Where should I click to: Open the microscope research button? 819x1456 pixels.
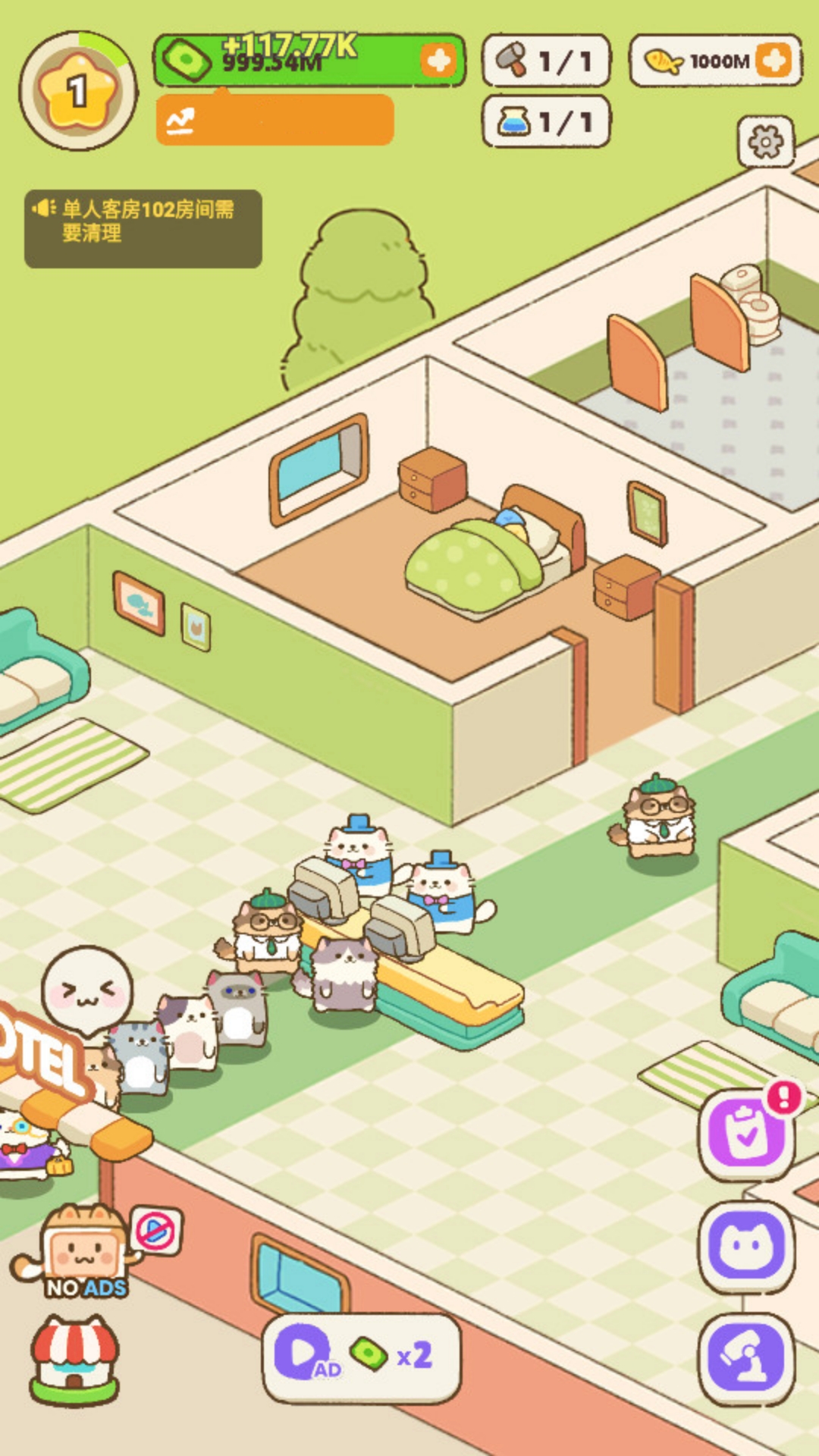[747, 1359]
